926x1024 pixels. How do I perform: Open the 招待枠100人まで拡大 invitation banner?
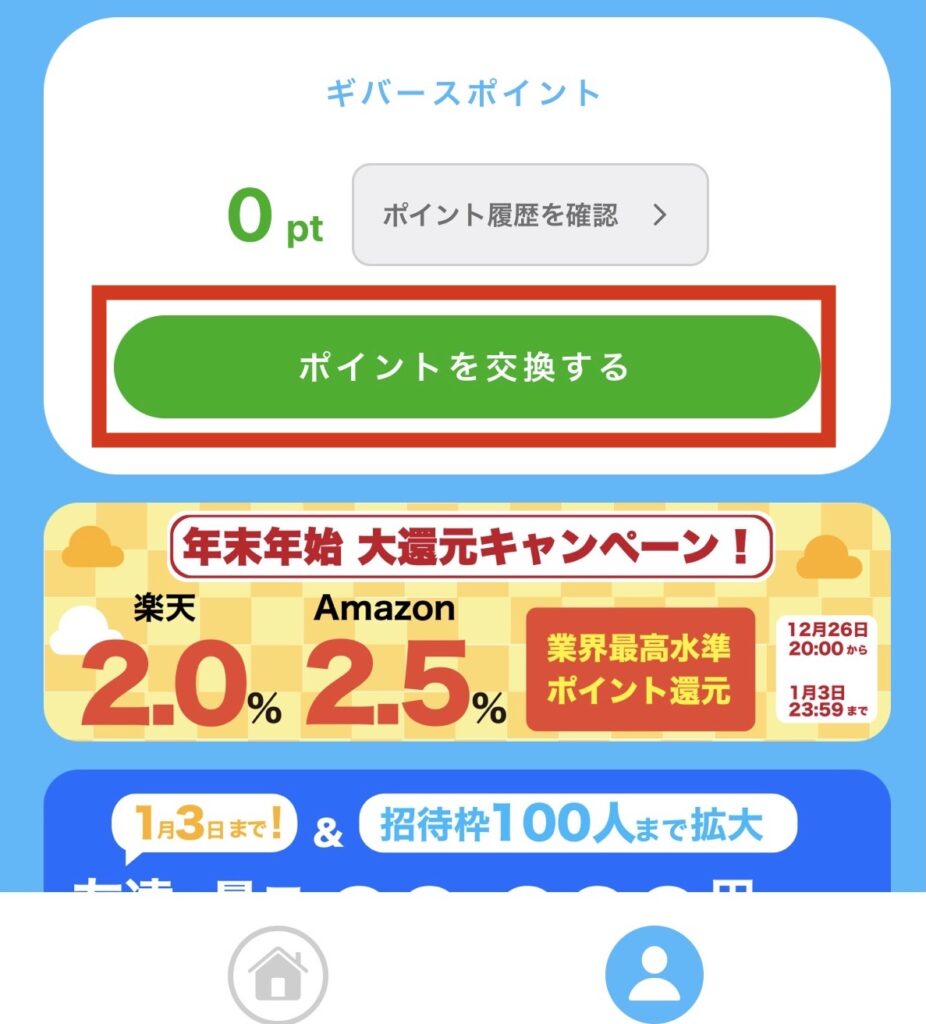click(466, 832)
